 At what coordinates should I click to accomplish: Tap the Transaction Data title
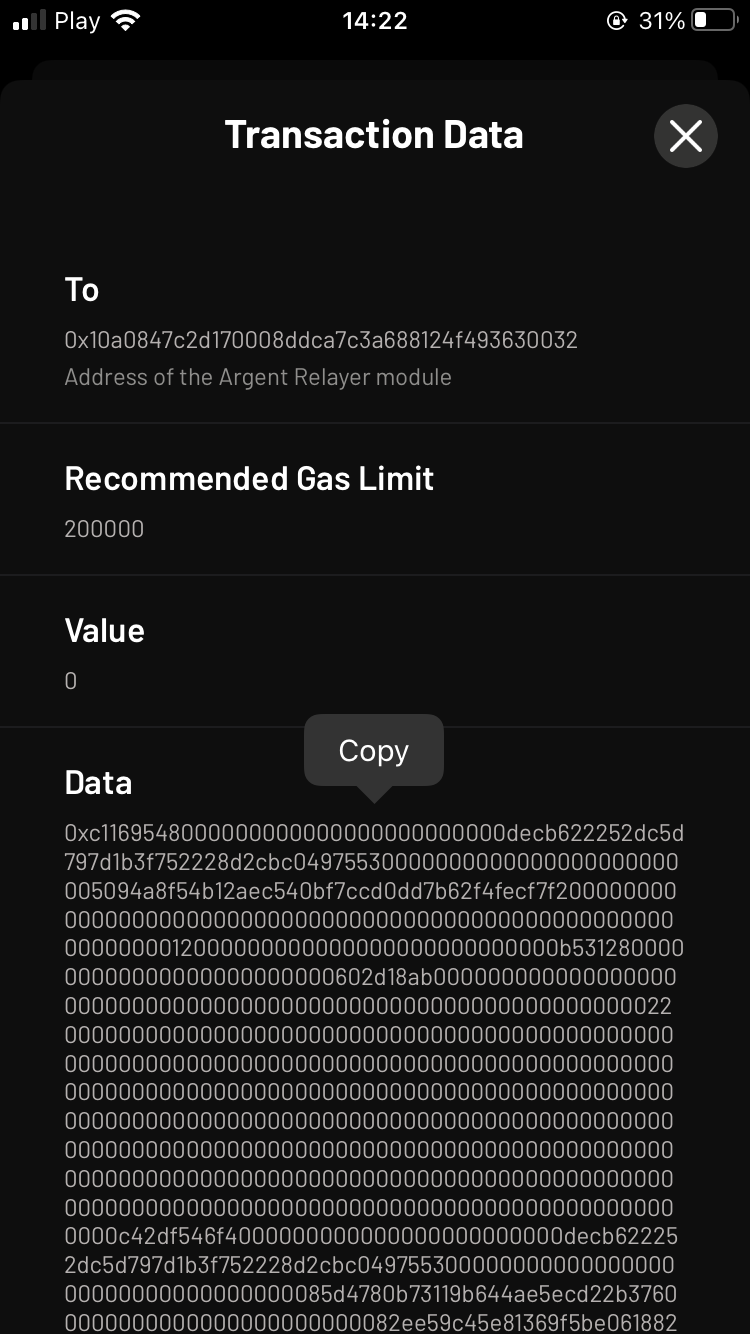[374, 133]
